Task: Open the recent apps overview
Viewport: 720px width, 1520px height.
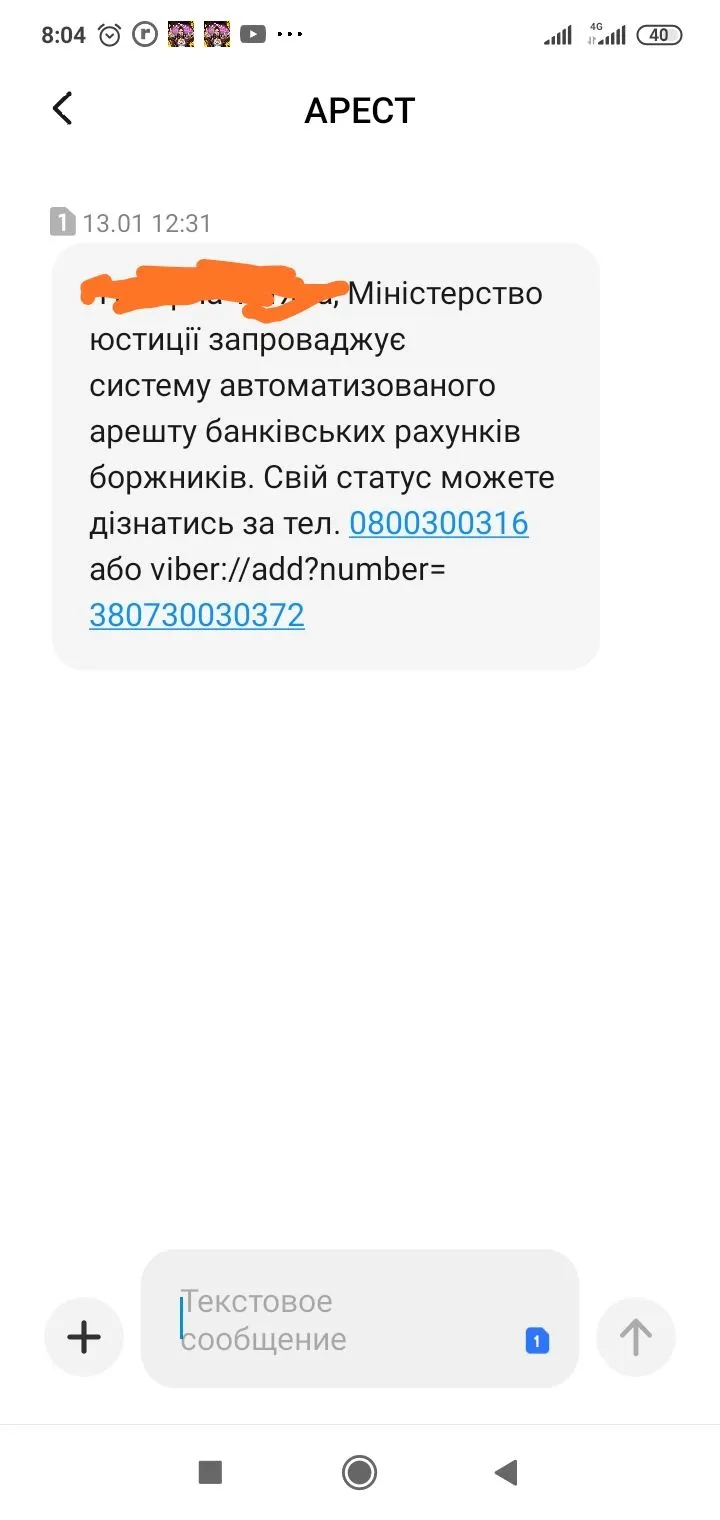Action: [210, 1472]
